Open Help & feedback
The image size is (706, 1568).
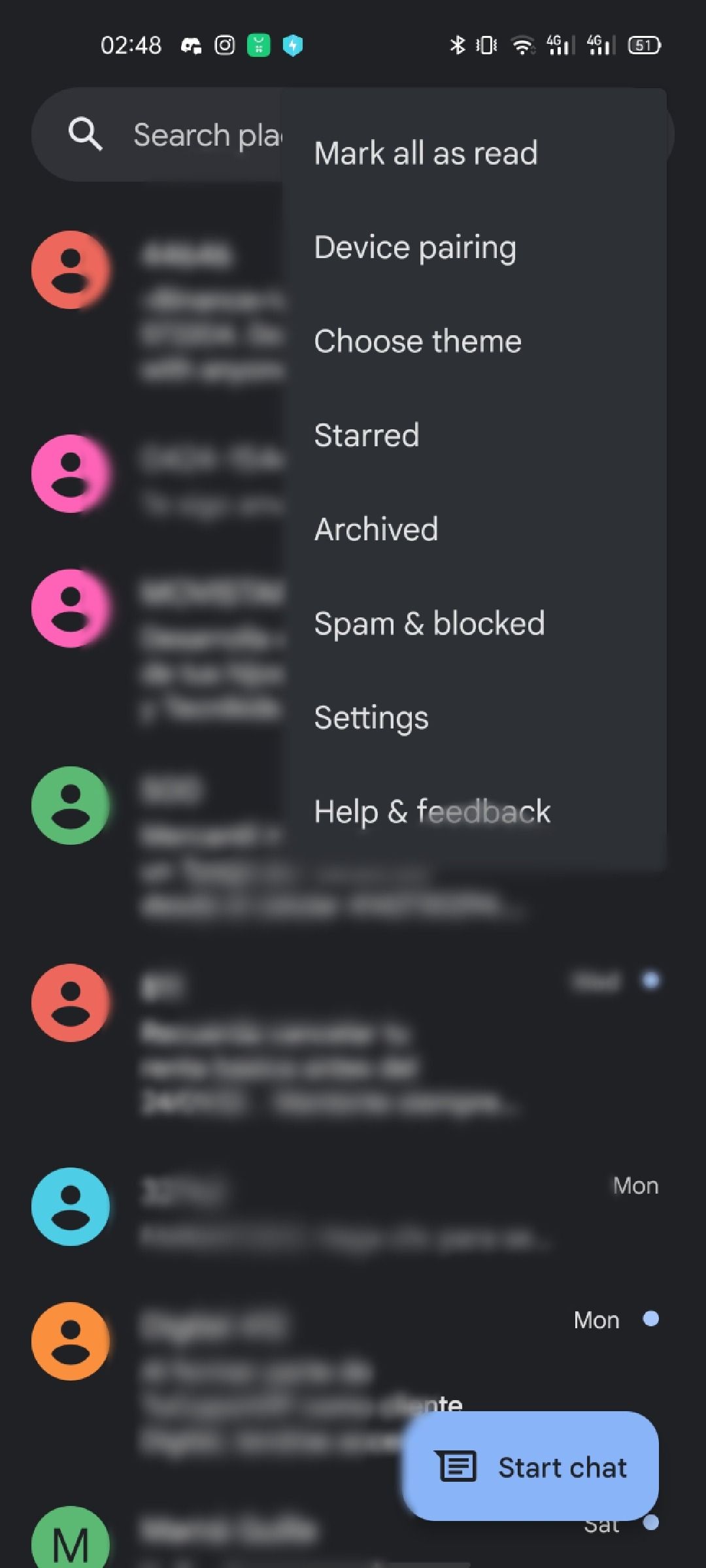[x=432, y=812]
